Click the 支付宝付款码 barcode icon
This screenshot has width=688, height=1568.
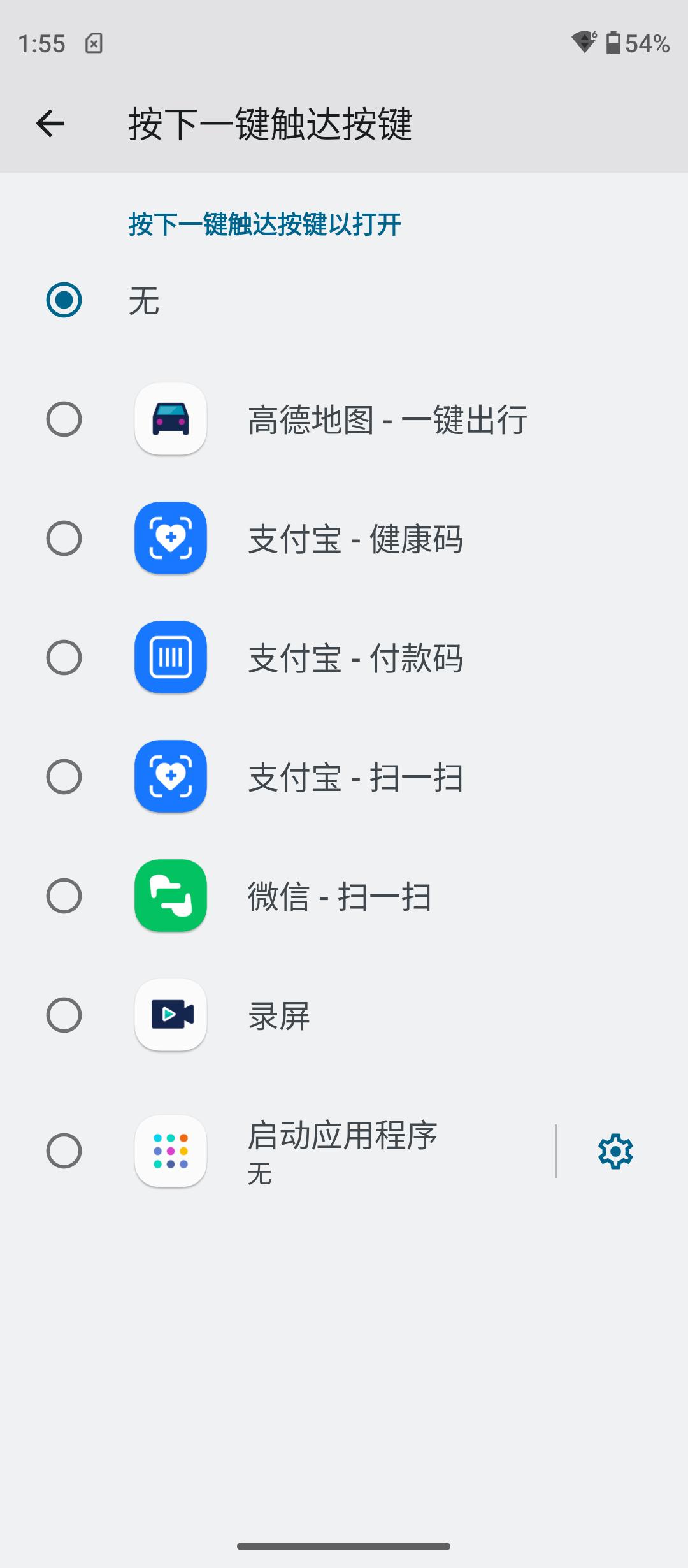[170, 658]
